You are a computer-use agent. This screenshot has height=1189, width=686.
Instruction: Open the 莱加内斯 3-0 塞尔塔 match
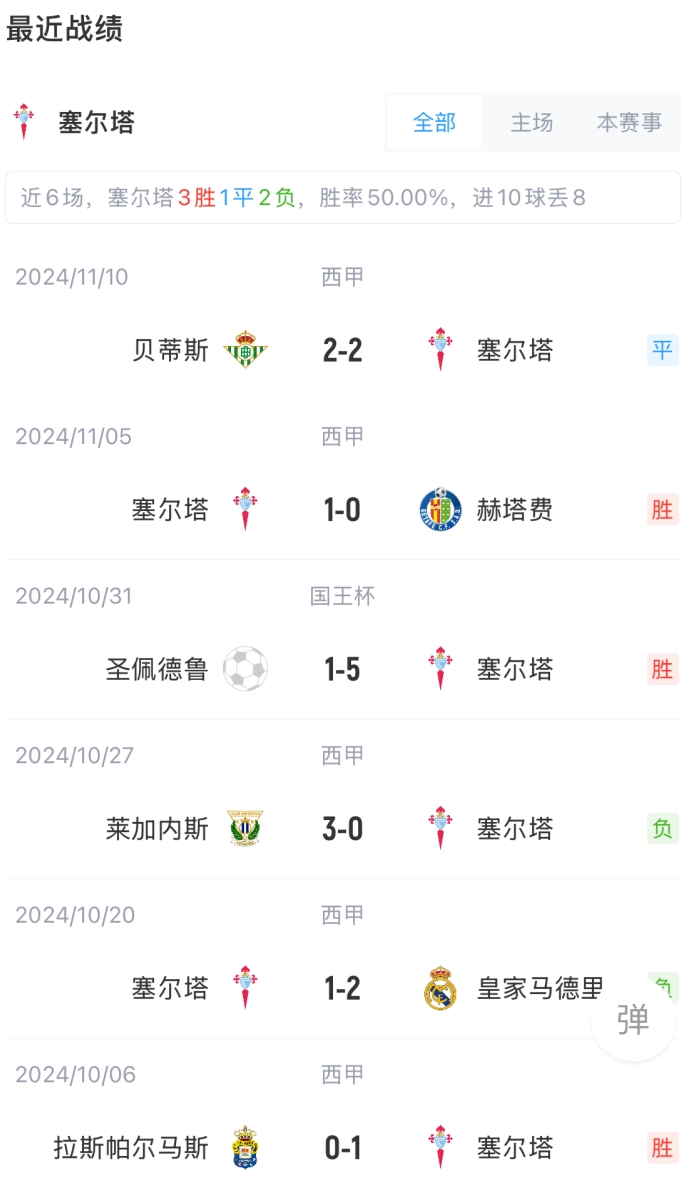[343, 807]
